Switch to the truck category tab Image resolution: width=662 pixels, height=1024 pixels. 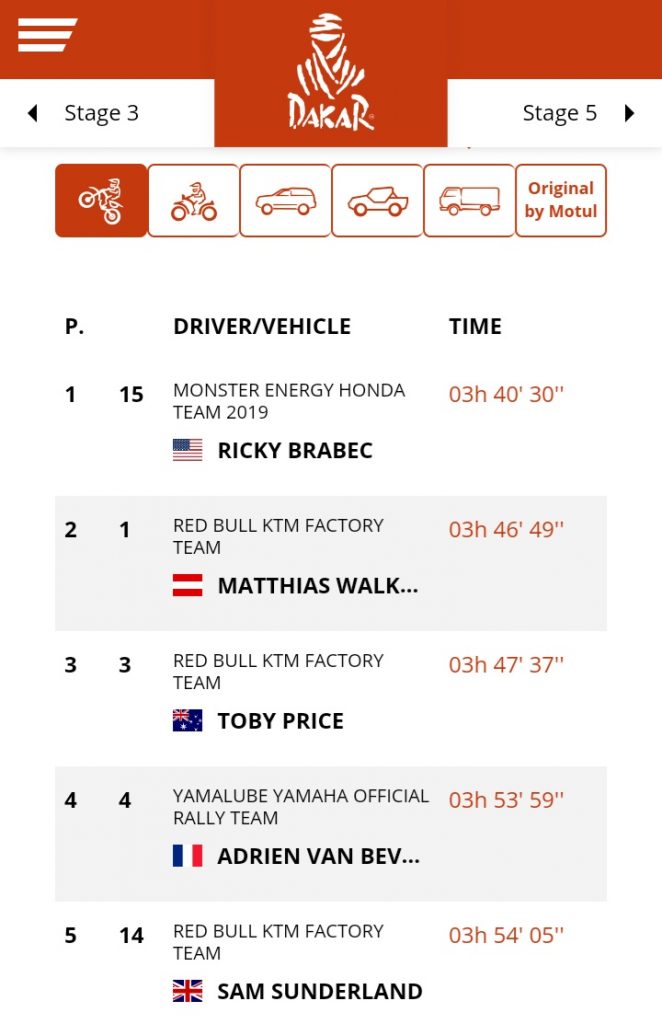469,201
